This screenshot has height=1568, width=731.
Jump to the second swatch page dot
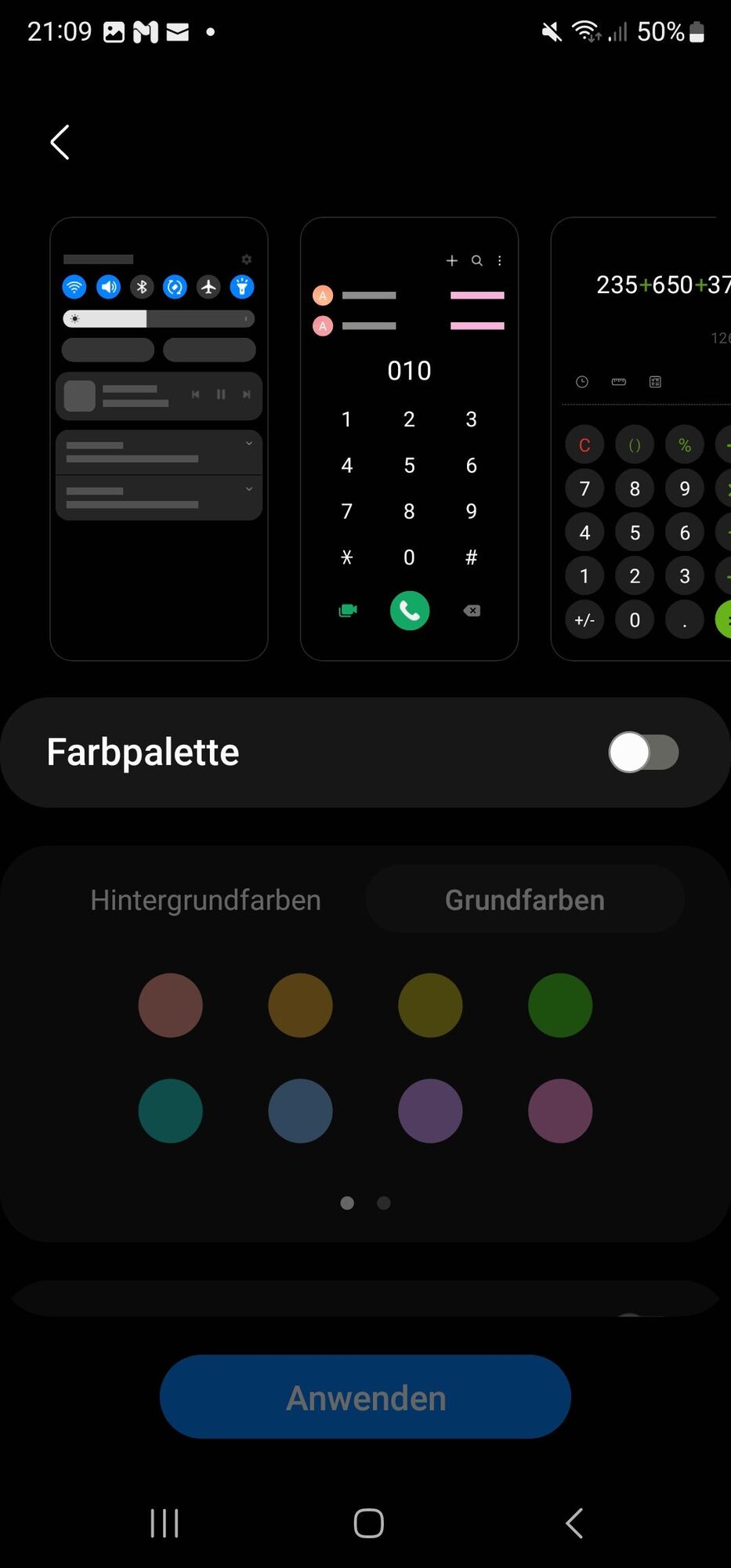tap(384, 1203)
